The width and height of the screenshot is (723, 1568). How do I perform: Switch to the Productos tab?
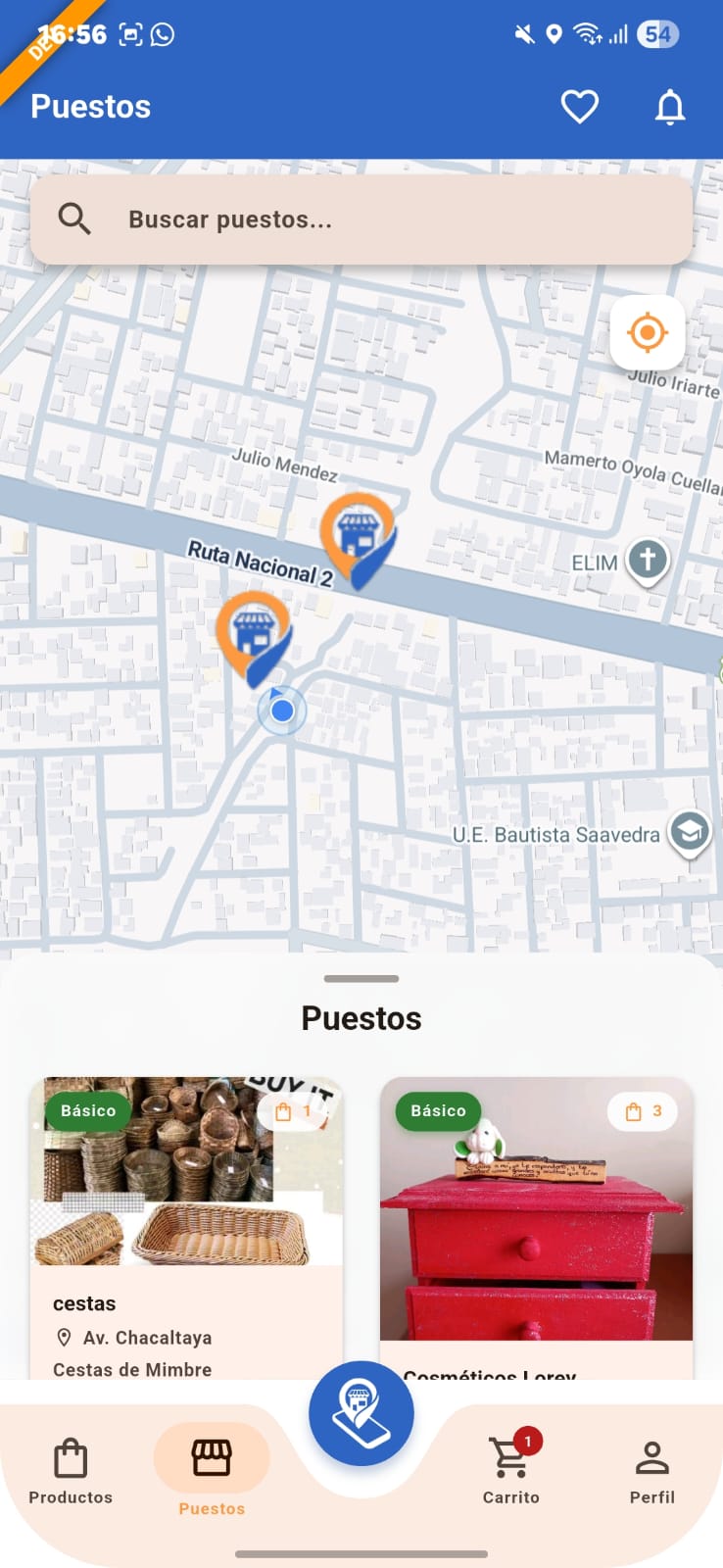coord(71,1471)
